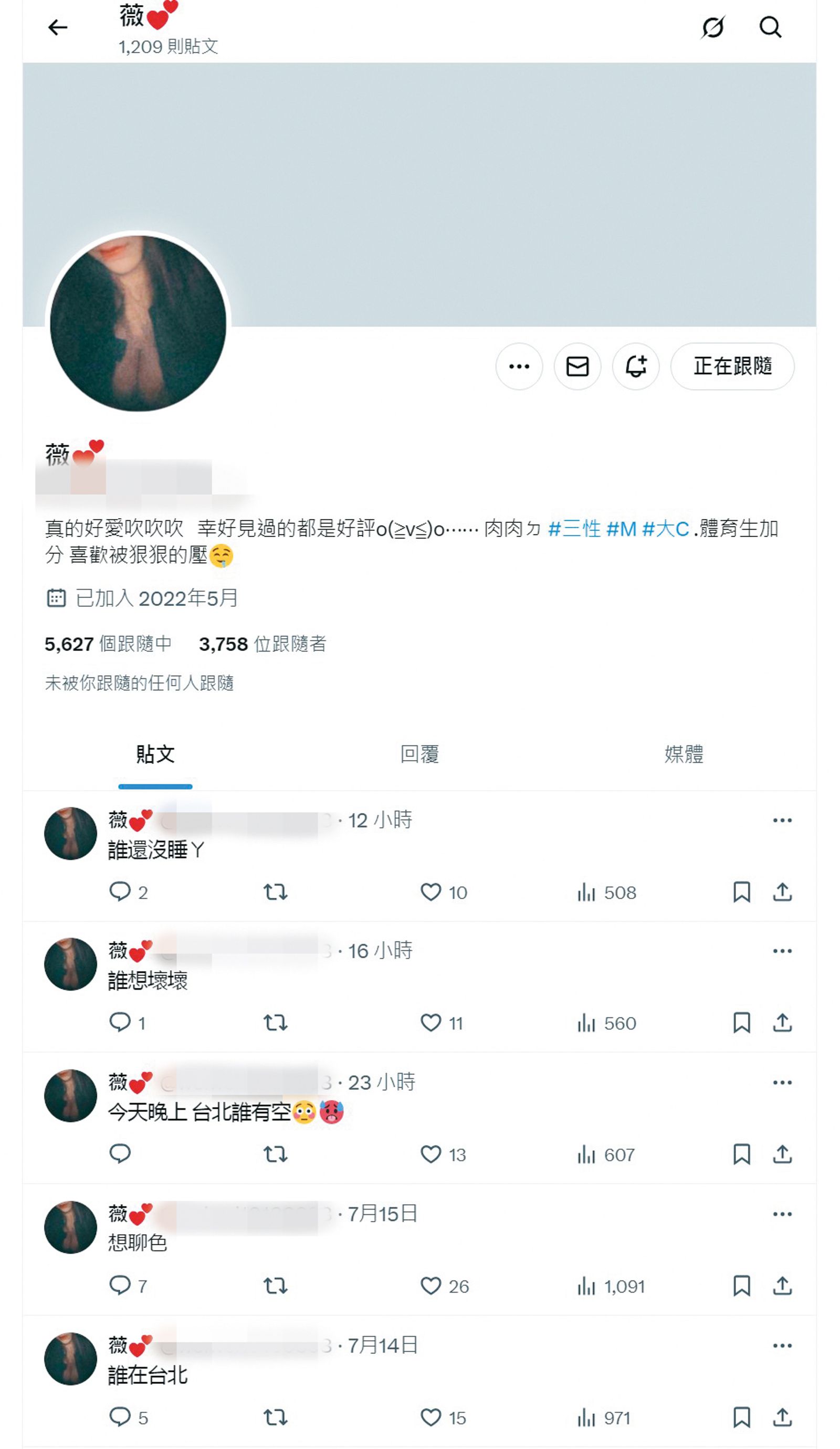Go back using the top-left arrow
Screen dimensions: 840x1449
point(58,27)
